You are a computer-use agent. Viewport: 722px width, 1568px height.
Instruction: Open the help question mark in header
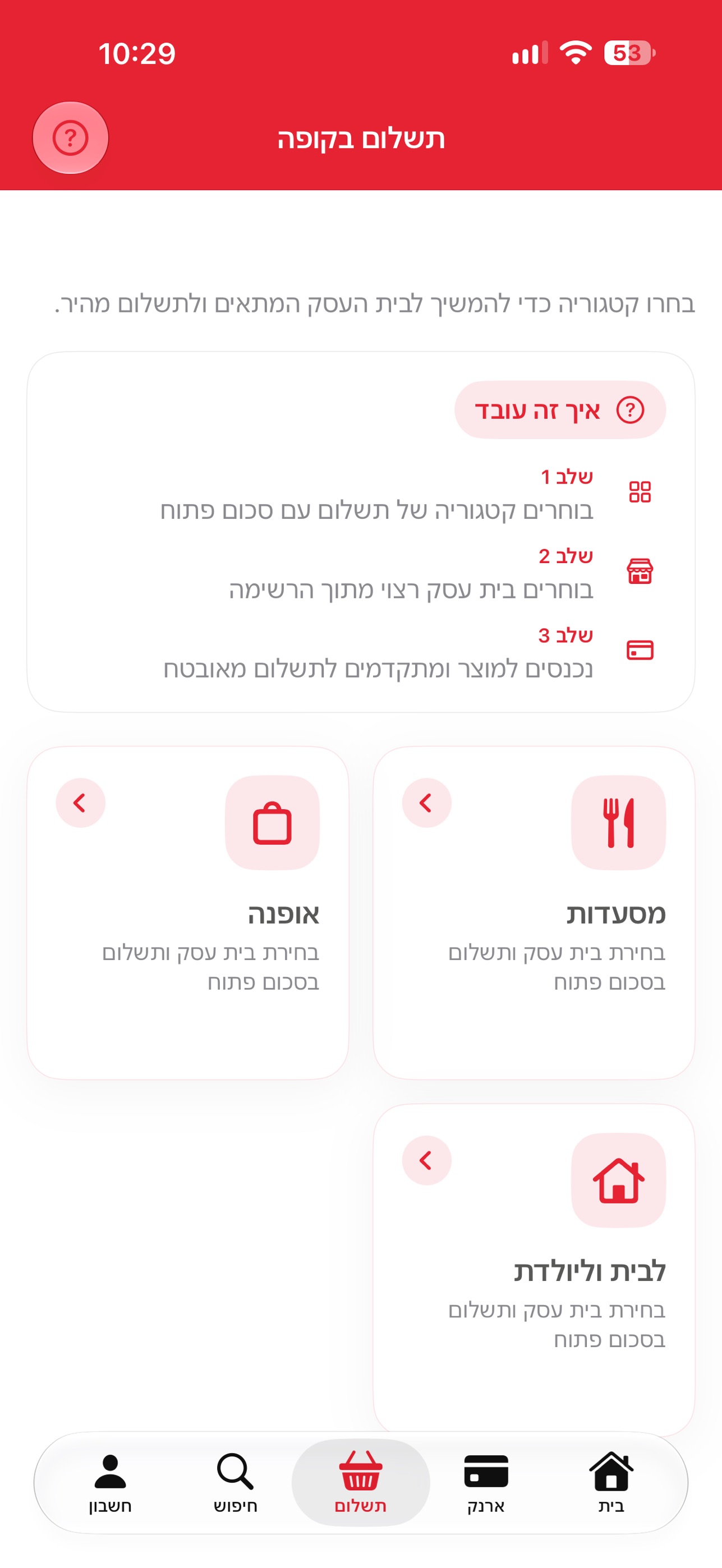click(x=71, y=137)
